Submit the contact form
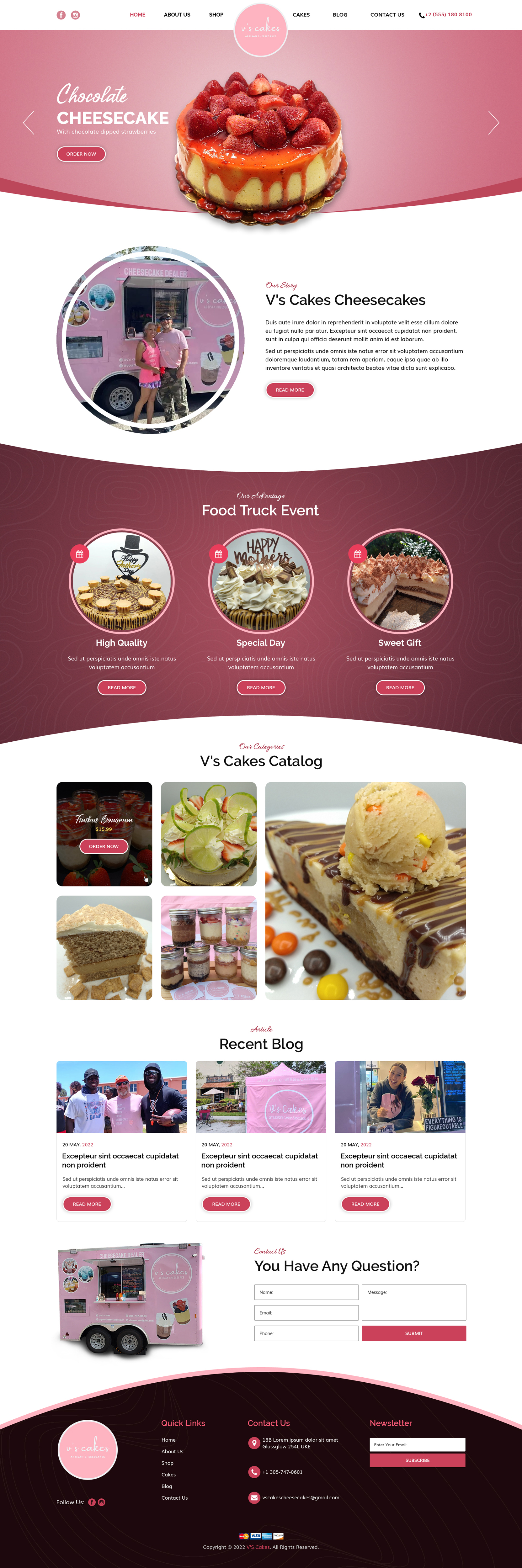 413,1334
